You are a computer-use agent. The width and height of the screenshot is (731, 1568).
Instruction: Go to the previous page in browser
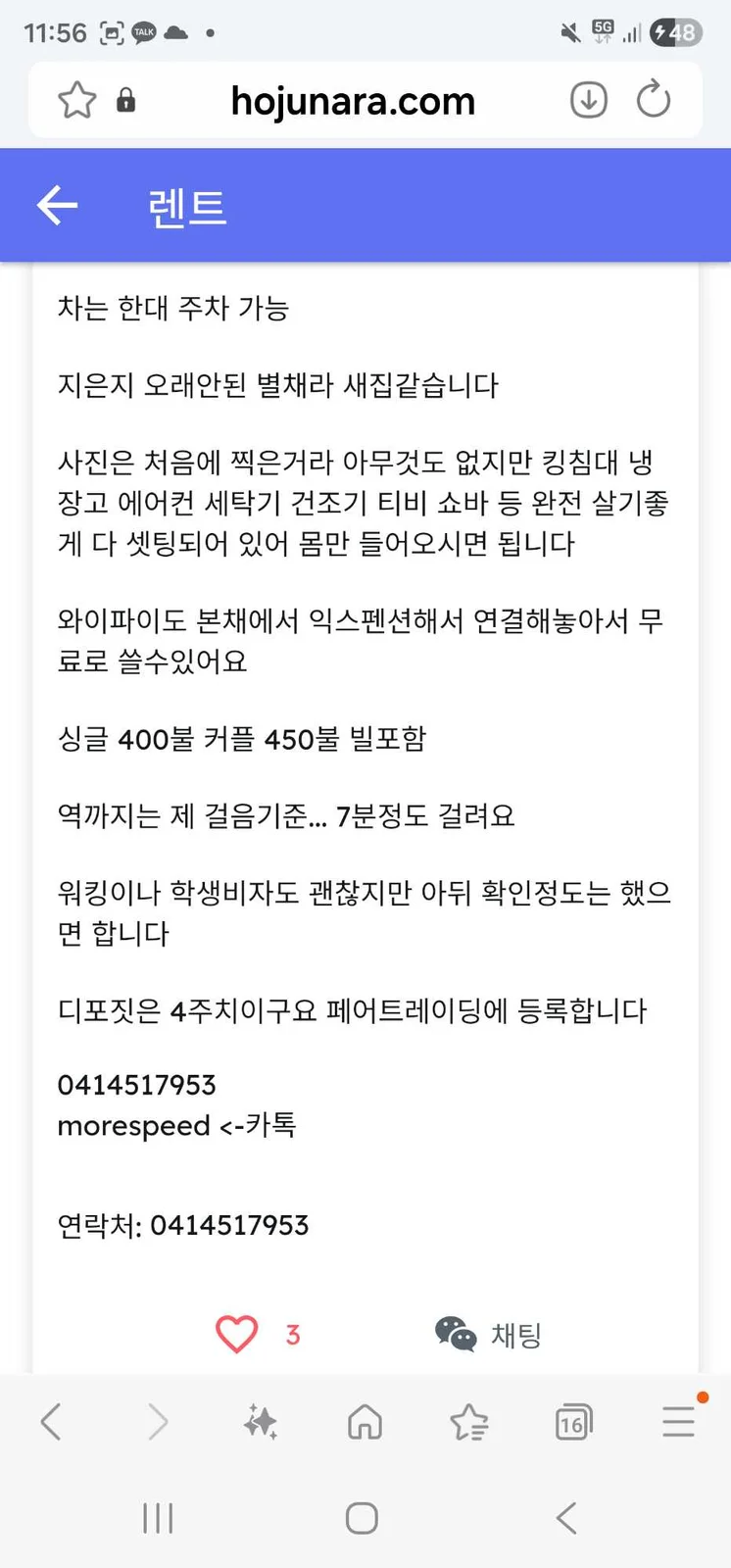(51, 1421)
